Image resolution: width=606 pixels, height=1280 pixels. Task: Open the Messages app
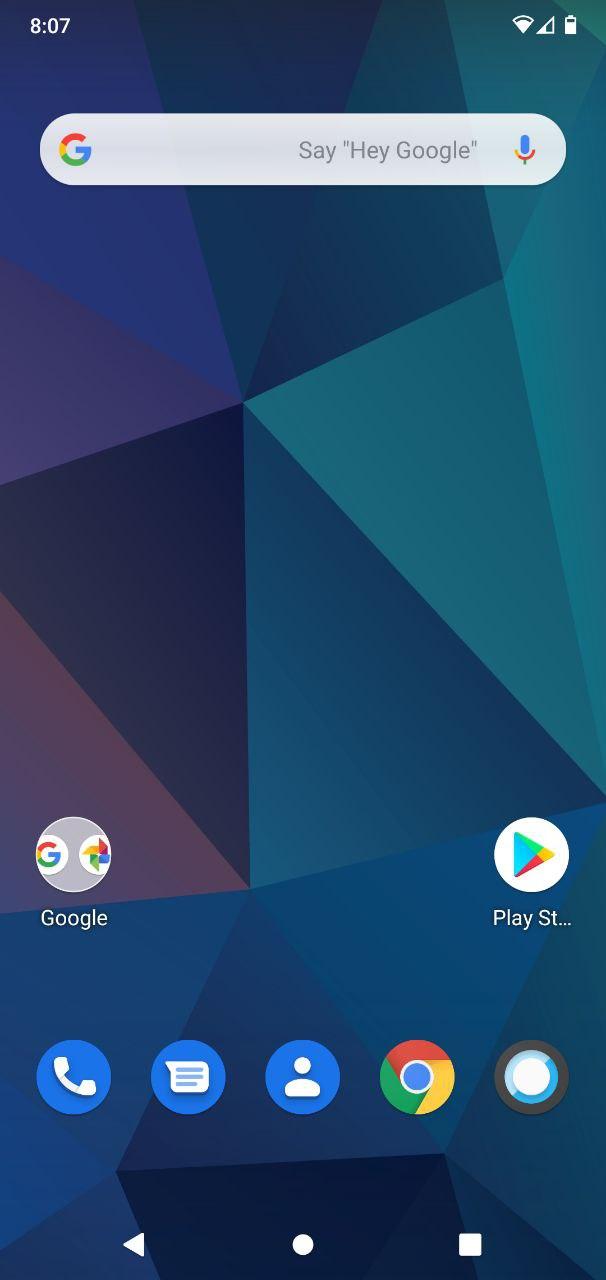click(188, 1077)
